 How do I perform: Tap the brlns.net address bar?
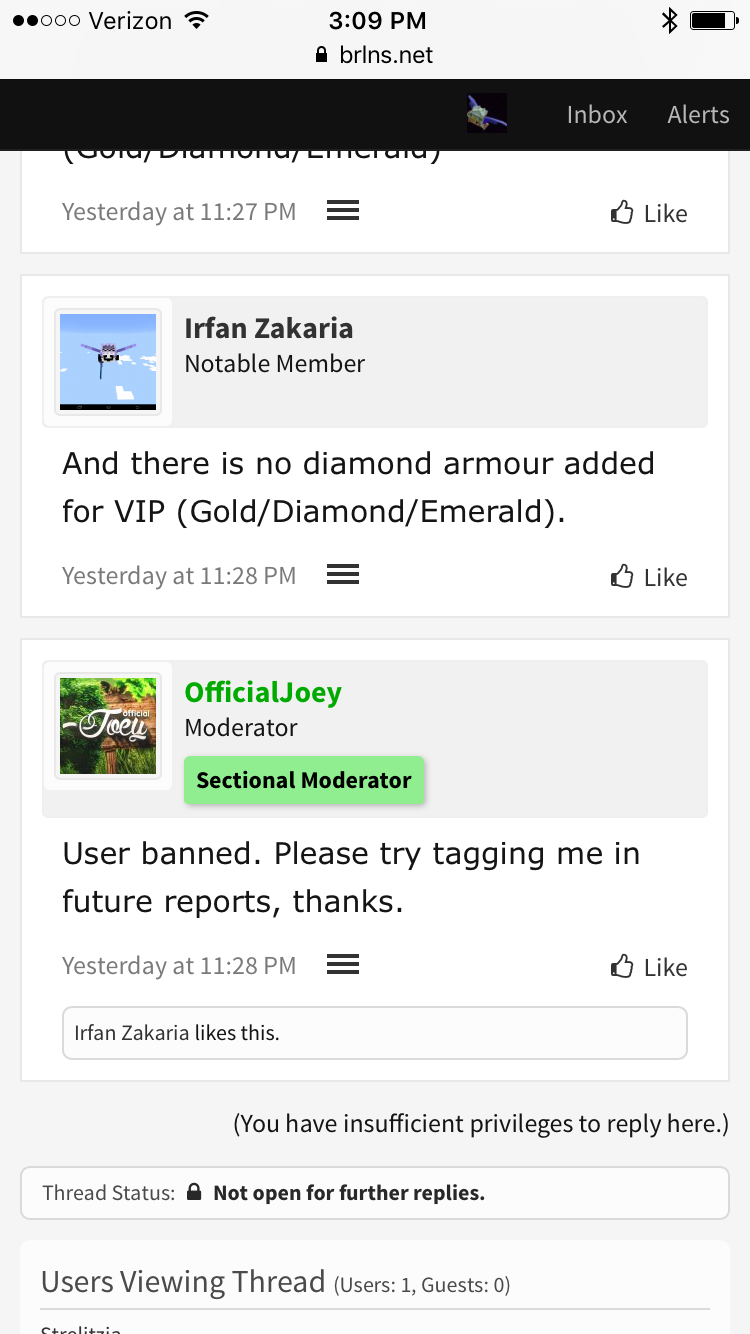point(375,54)
